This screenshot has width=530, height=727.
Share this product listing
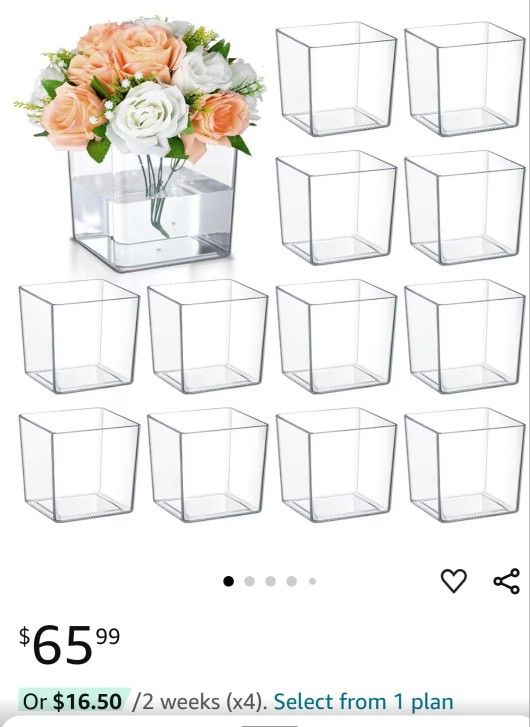point(506,580)
